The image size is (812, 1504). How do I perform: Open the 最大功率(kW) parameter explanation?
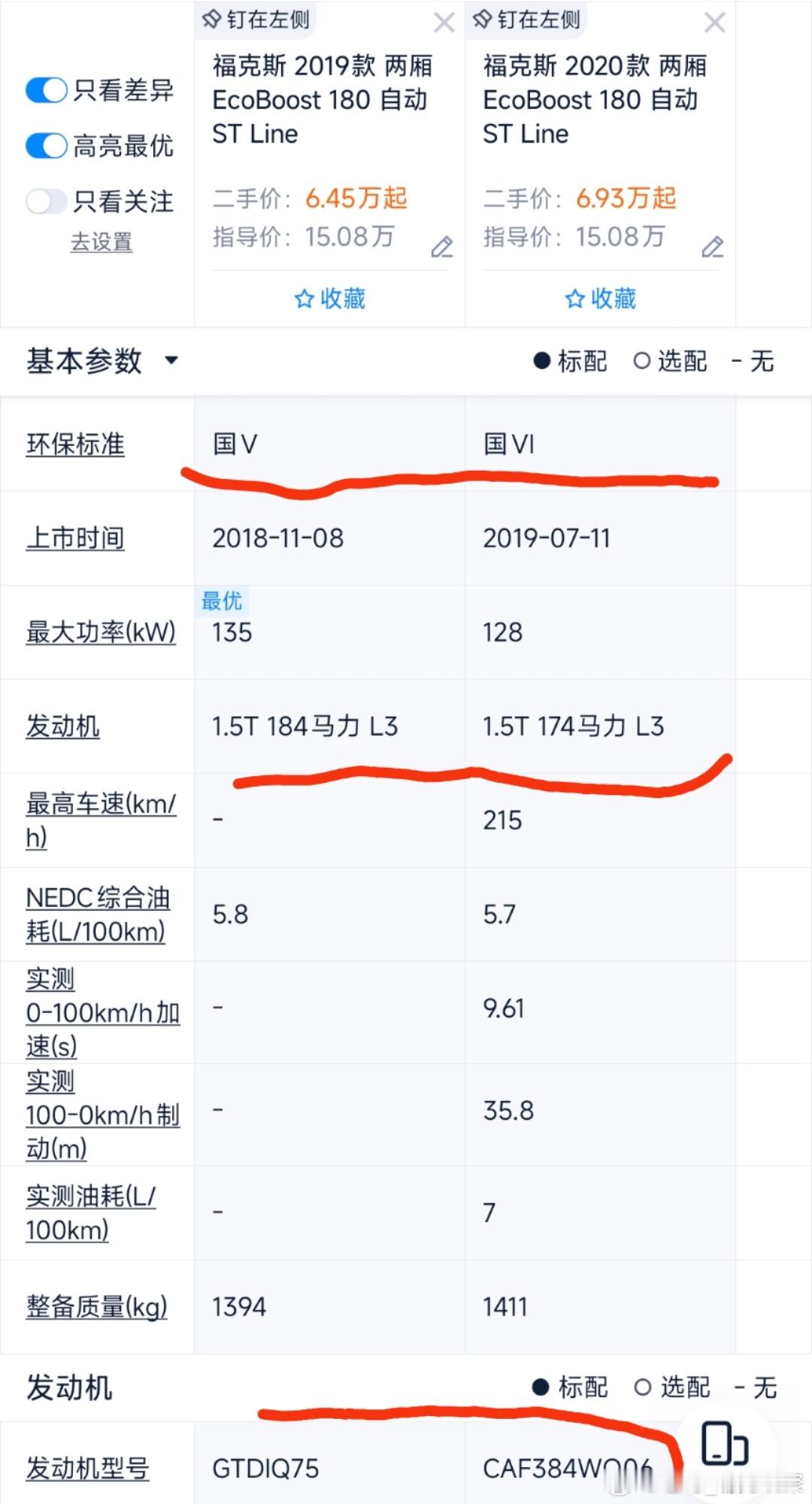[101, 632]
